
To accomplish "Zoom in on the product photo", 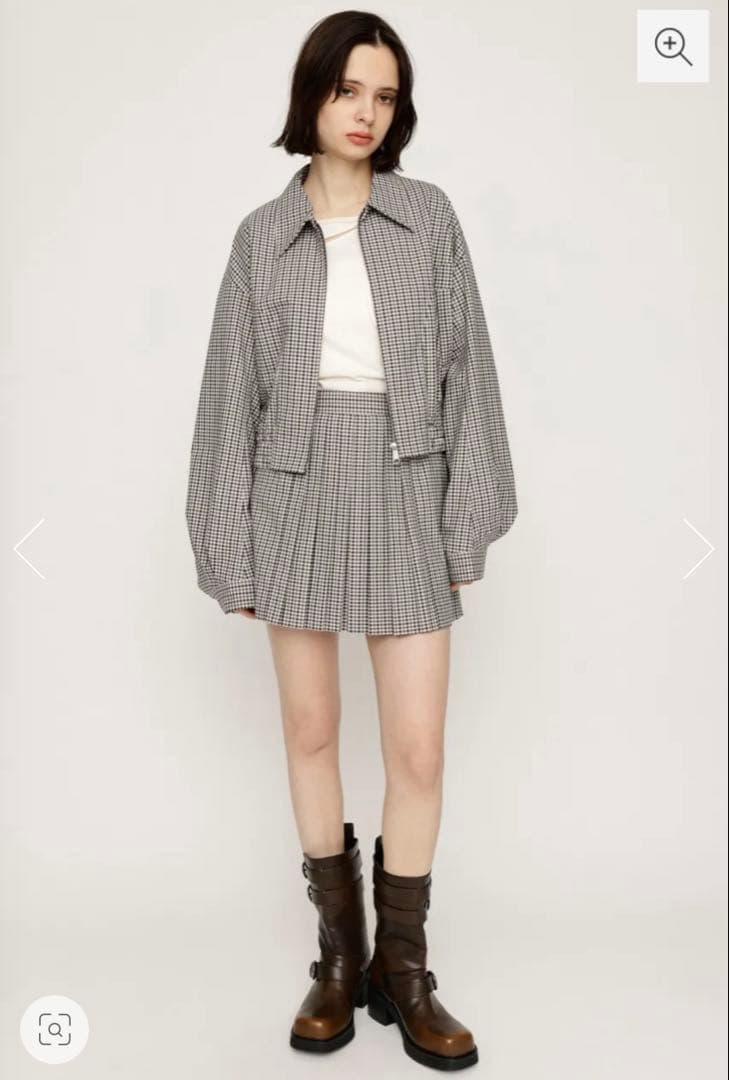I will 672,46.
